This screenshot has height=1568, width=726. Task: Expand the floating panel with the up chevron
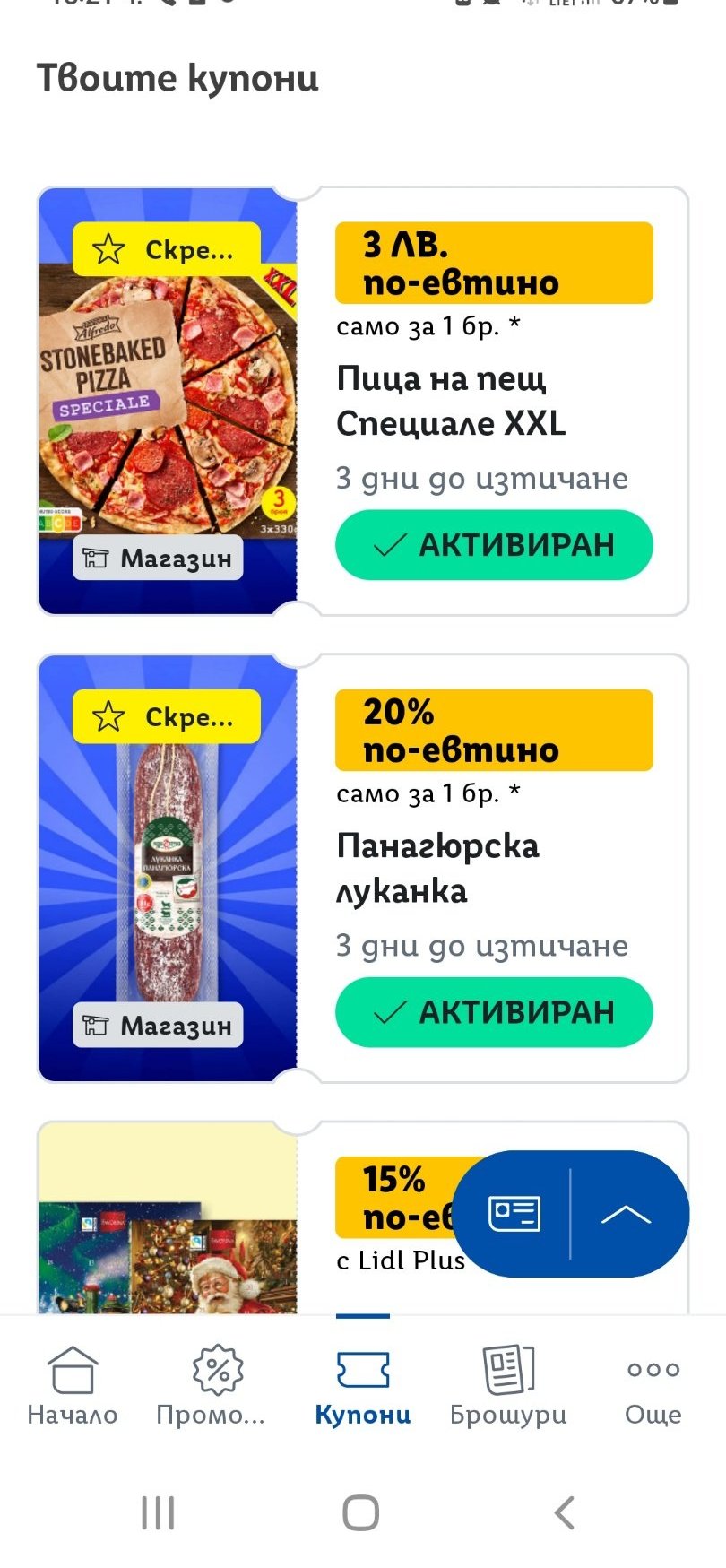tap(627, 1214)
